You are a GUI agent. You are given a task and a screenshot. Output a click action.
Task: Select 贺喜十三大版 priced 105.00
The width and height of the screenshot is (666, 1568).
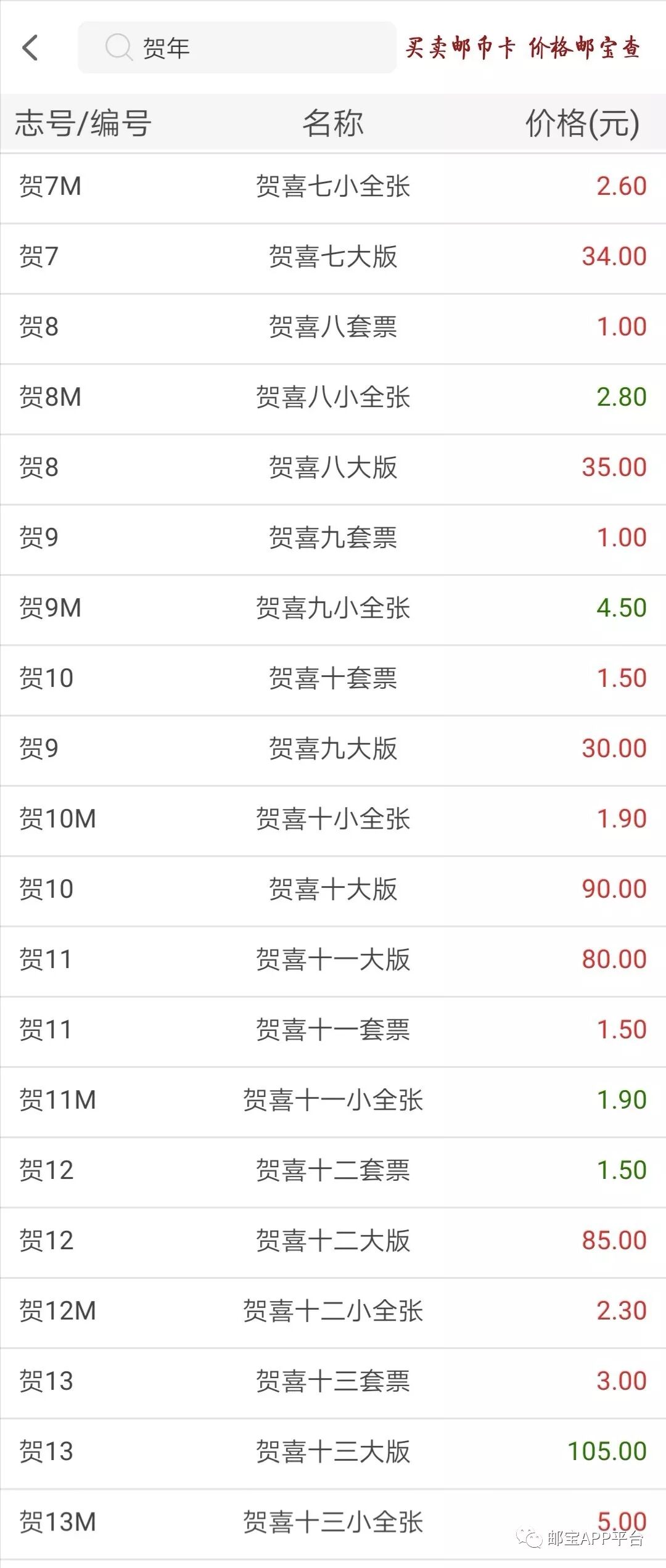tap(333, 1452)
